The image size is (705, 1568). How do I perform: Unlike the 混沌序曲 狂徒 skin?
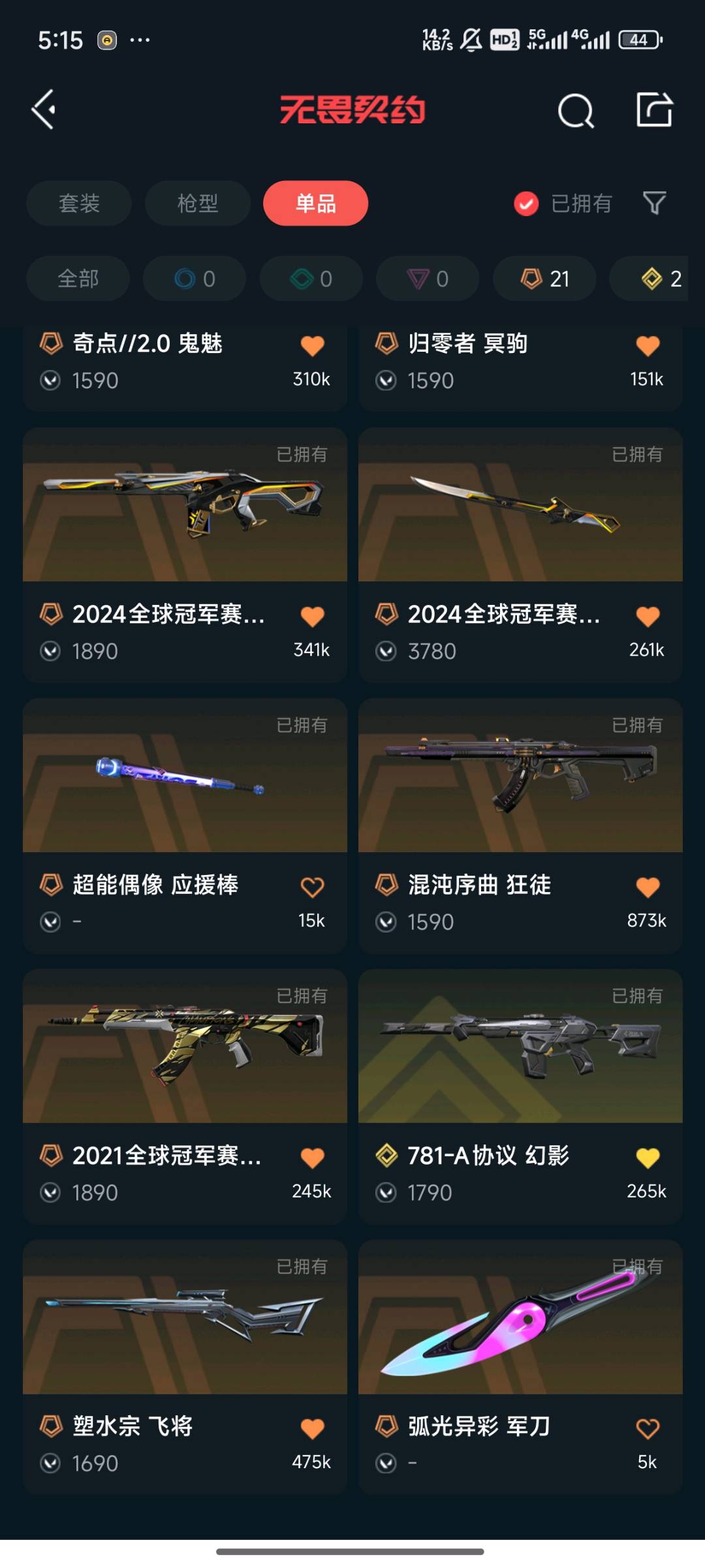coord(648,887)
